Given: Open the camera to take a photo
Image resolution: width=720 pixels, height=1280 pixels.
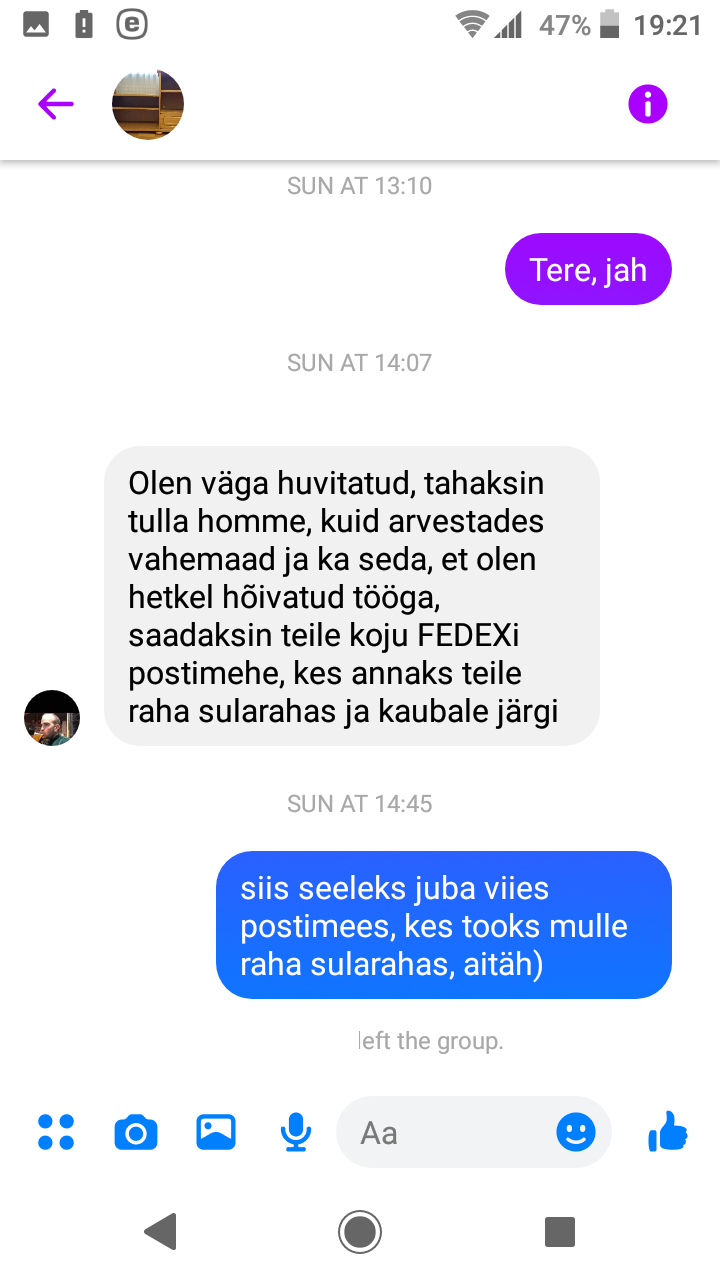Looking at the screenshot, I should pos(136,1132).
